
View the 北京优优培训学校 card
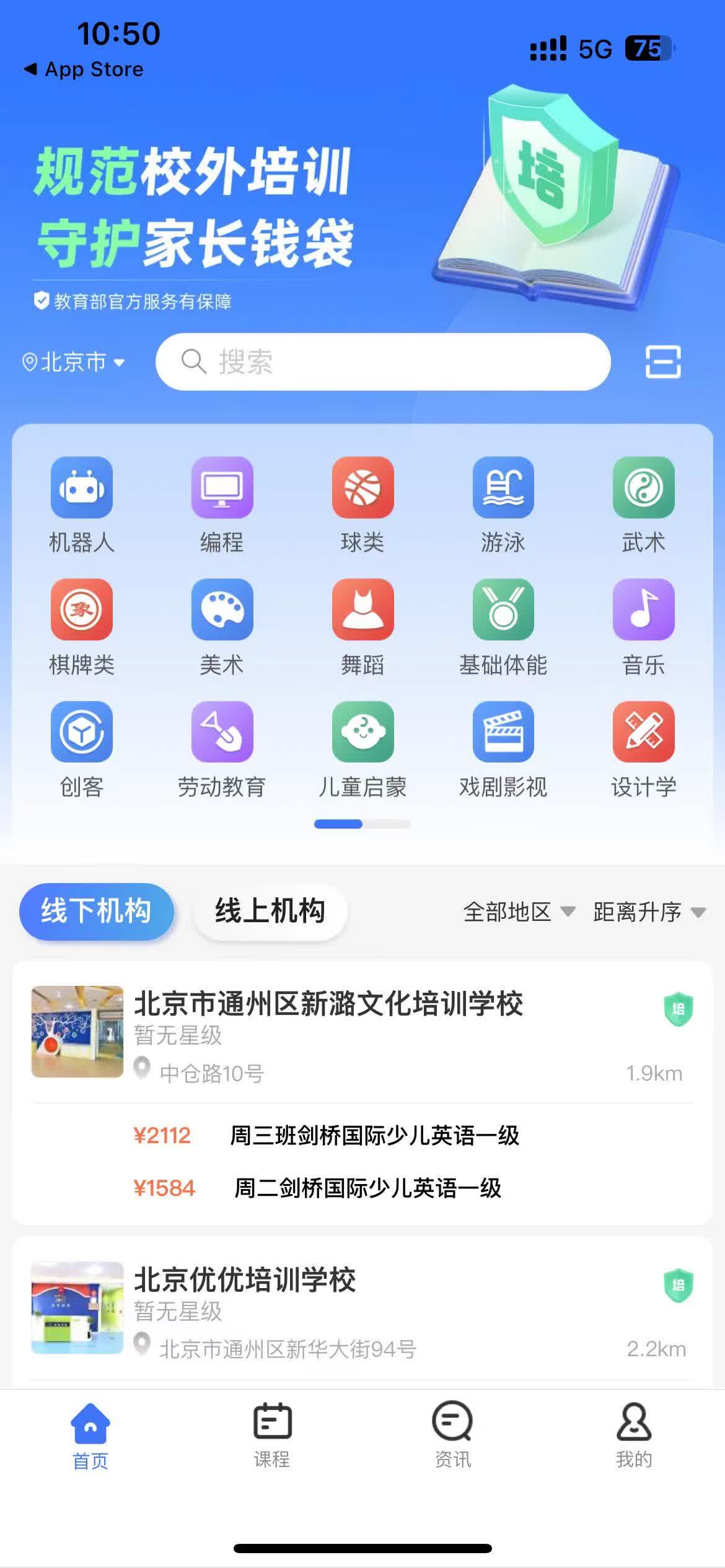(245, 1281)
